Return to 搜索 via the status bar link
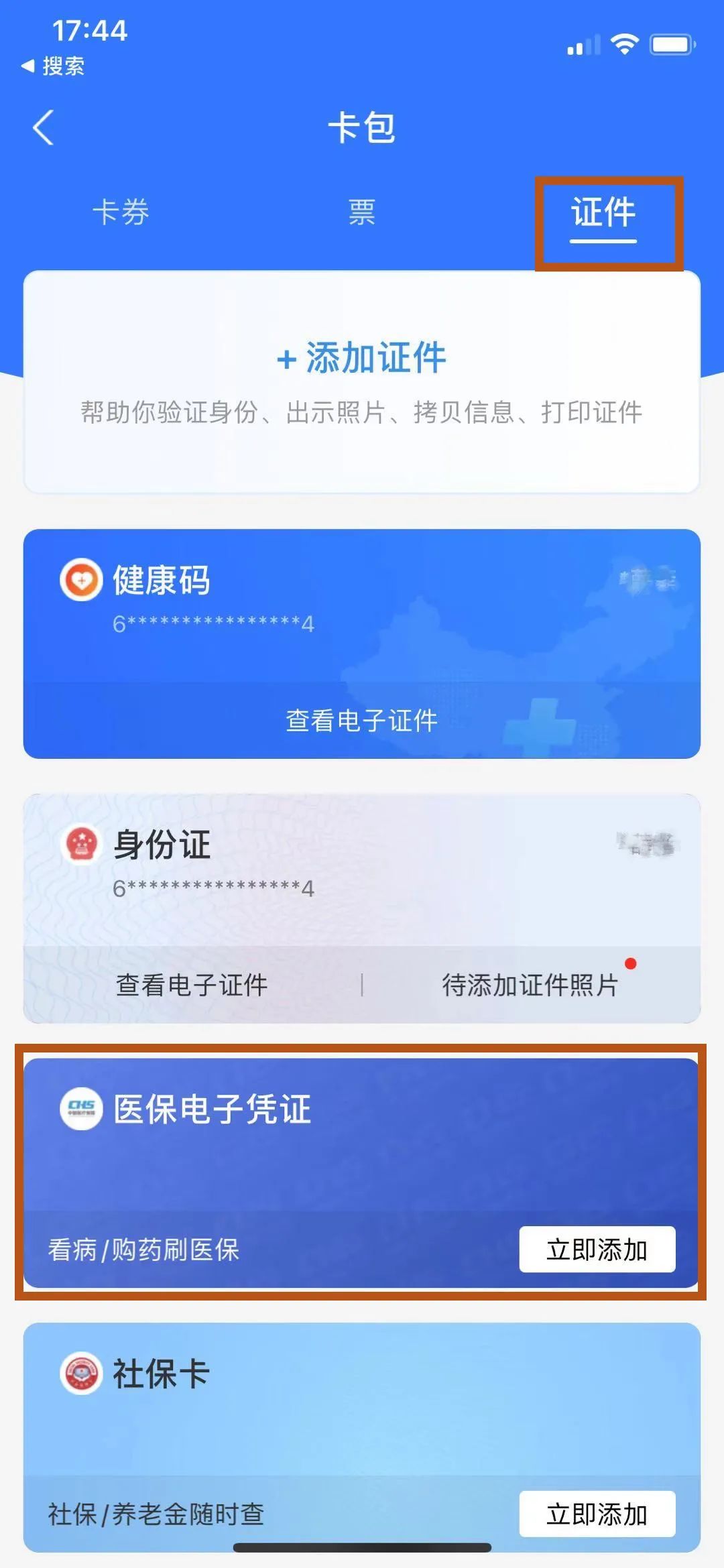The width and height of the screenshot is (724, 1568). pyautogui.click(x=54, y=66)
